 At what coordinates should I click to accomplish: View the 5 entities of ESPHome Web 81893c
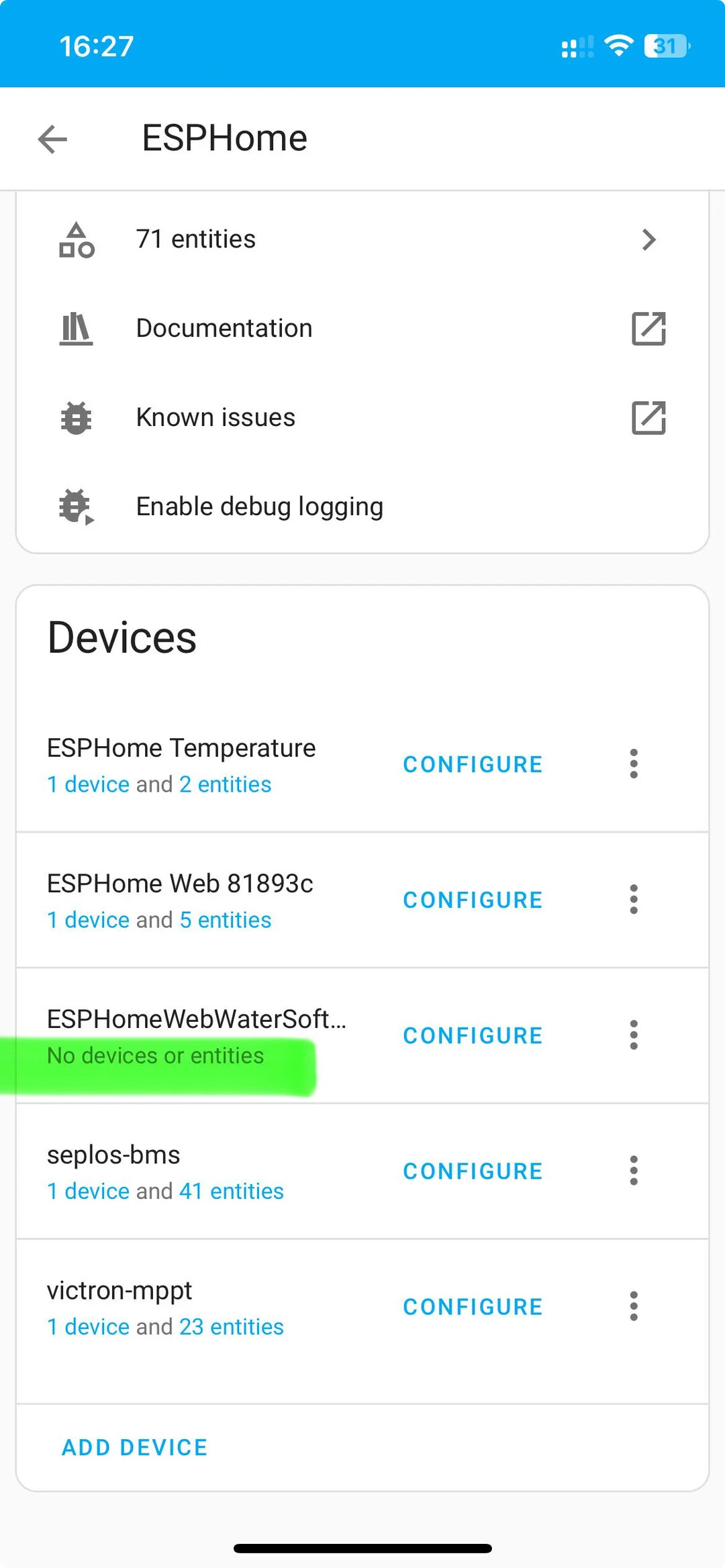coord(226,920)
